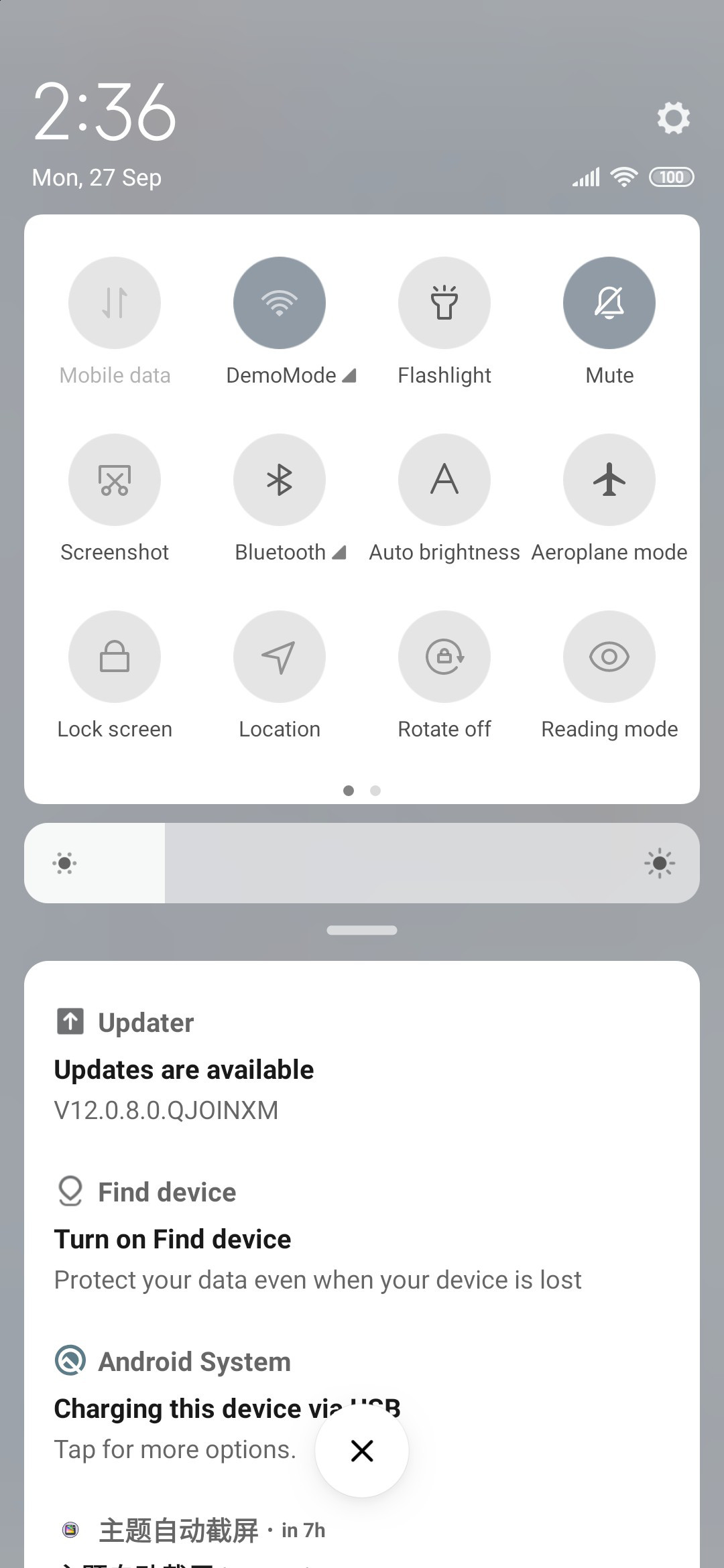This screenshot has height=1568, width=724.
Task: Toggle the Rotate off tile
Action: tap(444, 657)
